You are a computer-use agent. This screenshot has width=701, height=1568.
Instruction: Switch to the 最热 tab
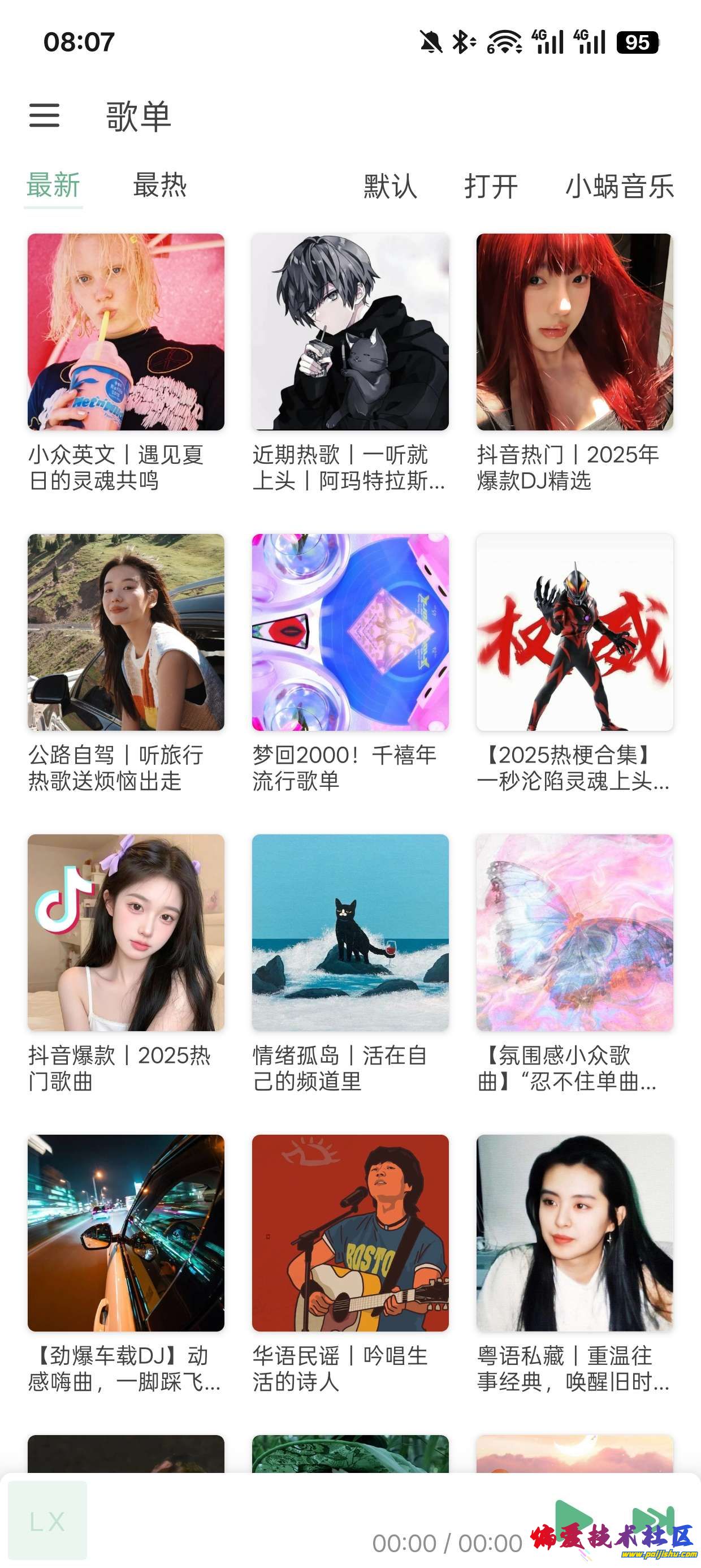coord(159,185)
